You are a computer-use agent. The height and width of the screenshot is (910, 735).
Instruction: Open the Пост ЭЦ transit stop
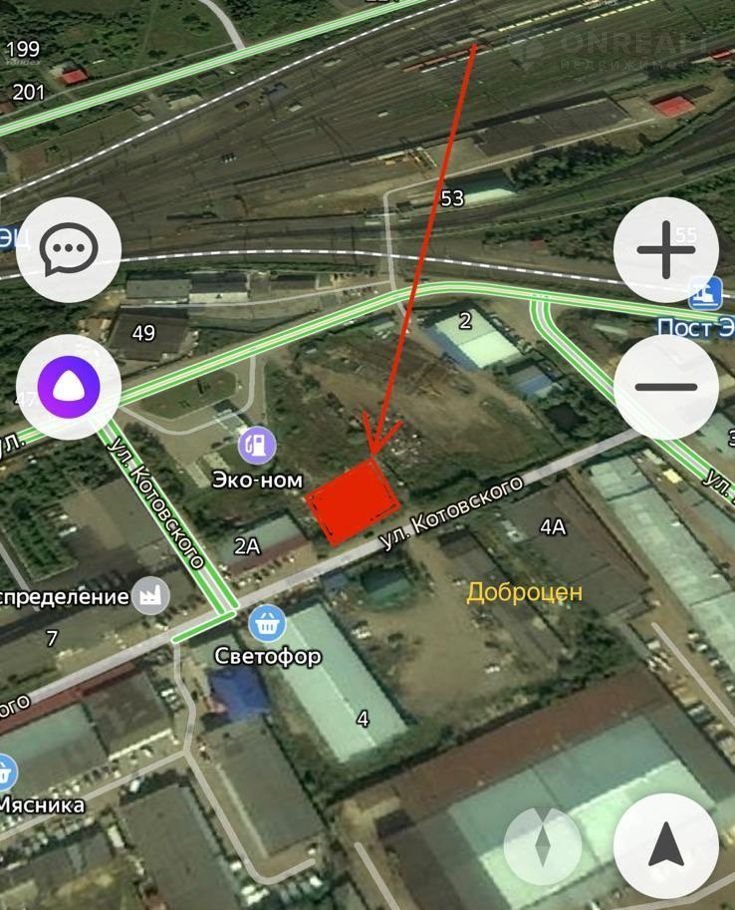(706, 292)
